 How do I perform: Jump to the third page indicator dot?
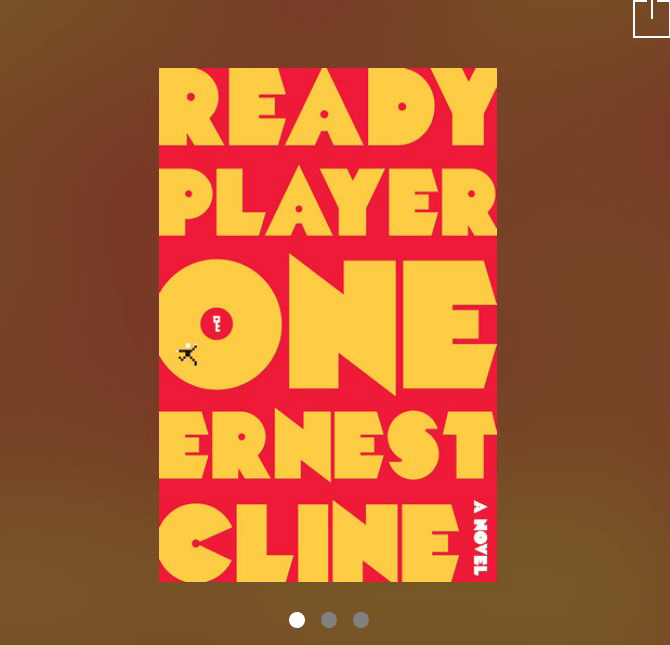[x=361, y=620]
